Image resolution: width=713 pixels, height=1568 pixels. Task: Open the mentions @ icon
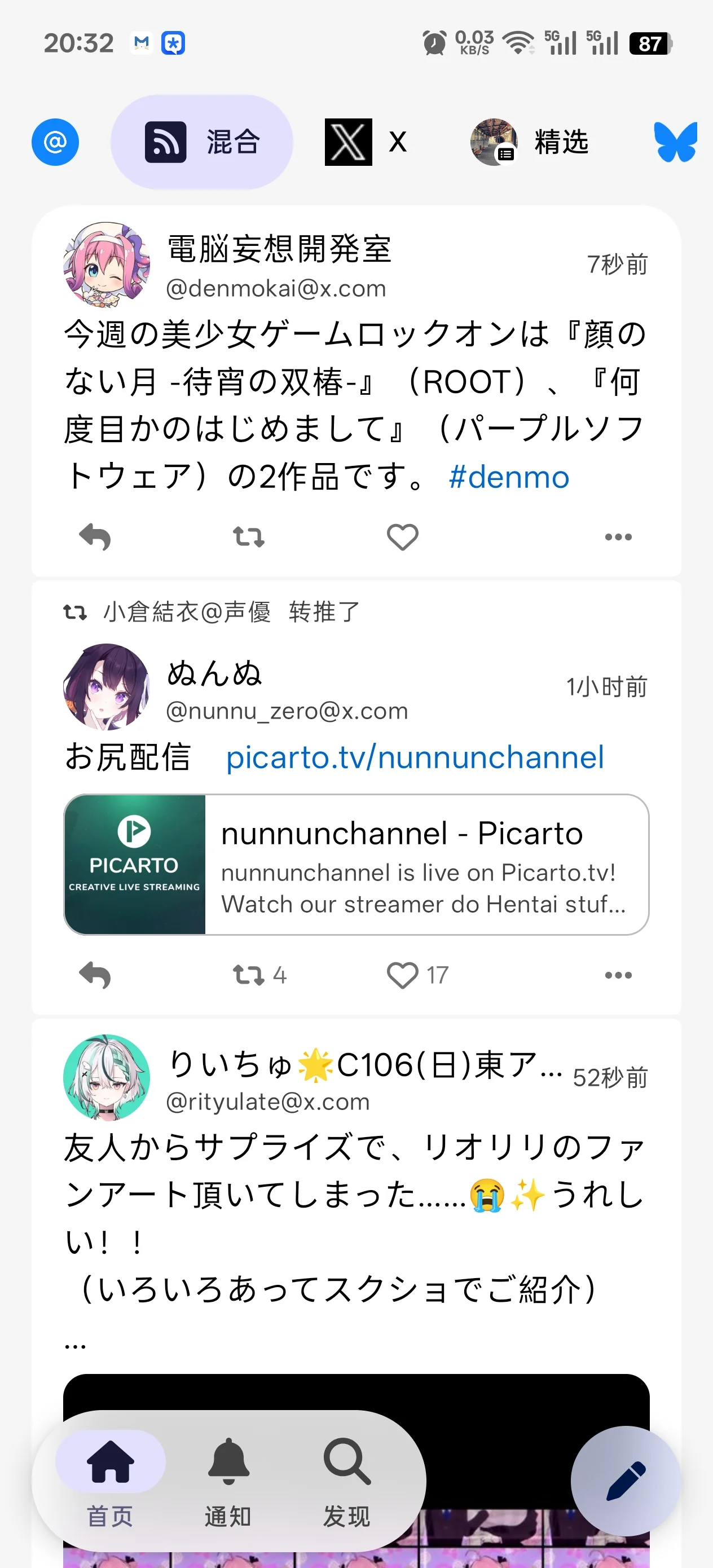tap(55, 142)
